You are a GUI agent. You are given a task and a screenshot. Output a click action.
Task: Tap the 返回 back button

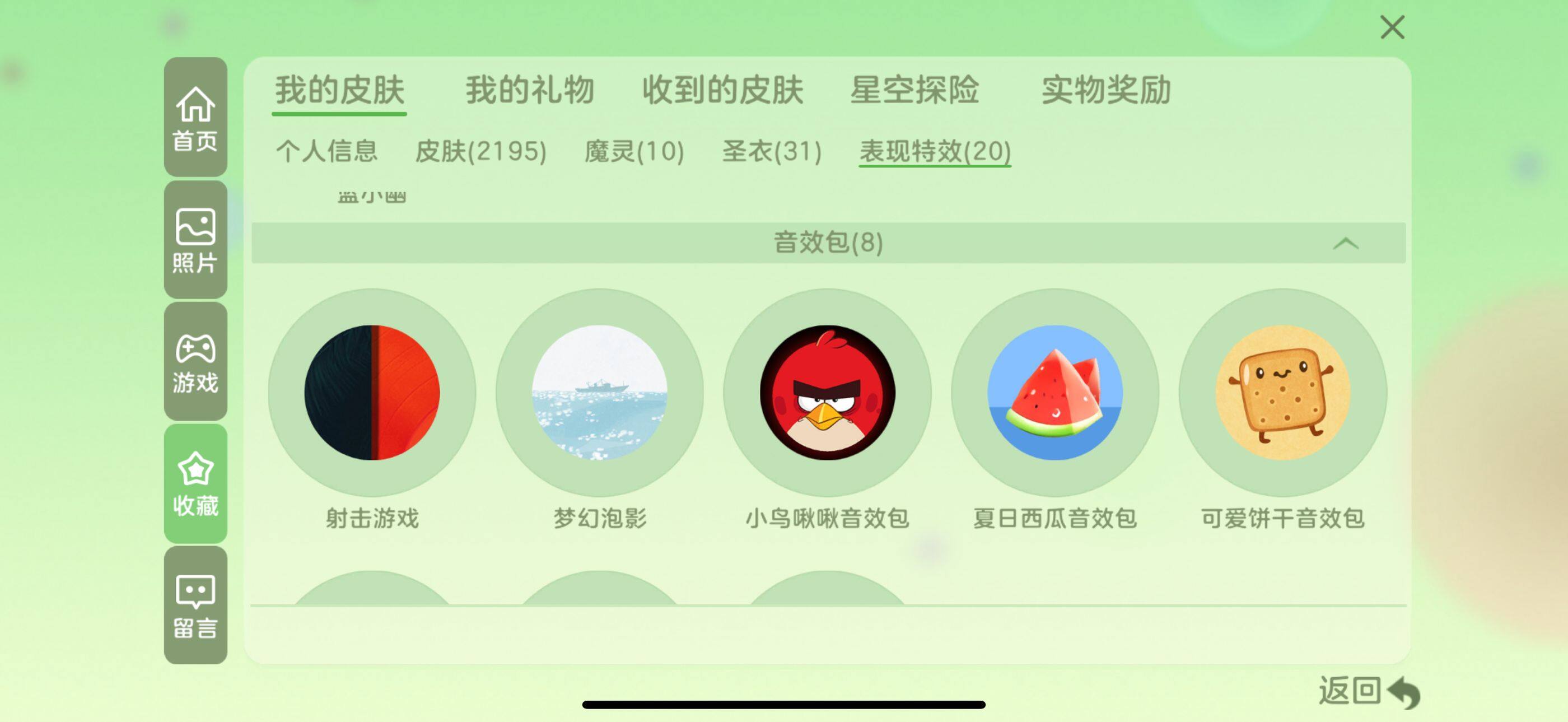tap(1368, 692)
